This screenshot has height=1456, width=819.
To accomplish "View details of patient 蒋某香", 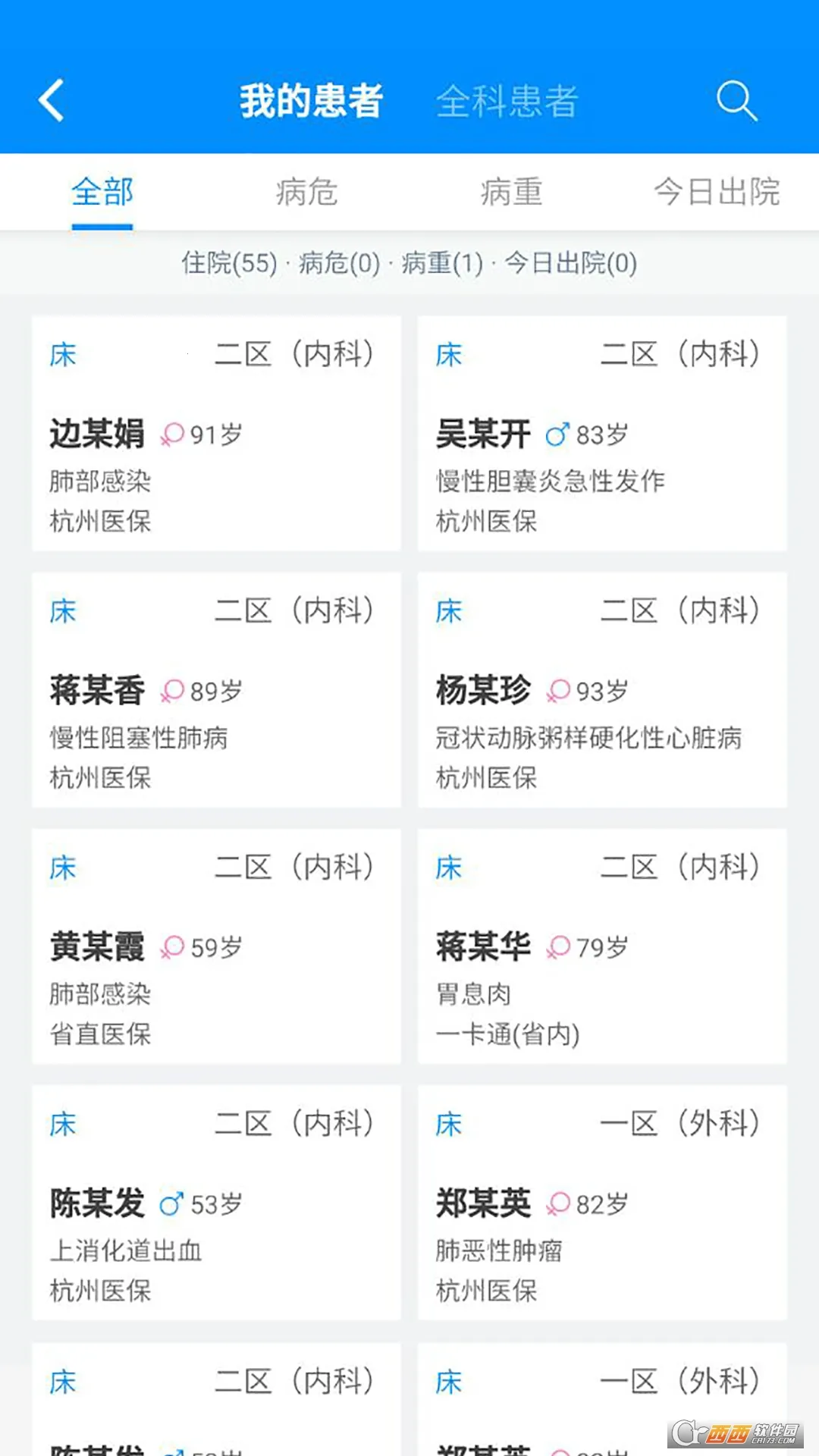I will point(216,690).
